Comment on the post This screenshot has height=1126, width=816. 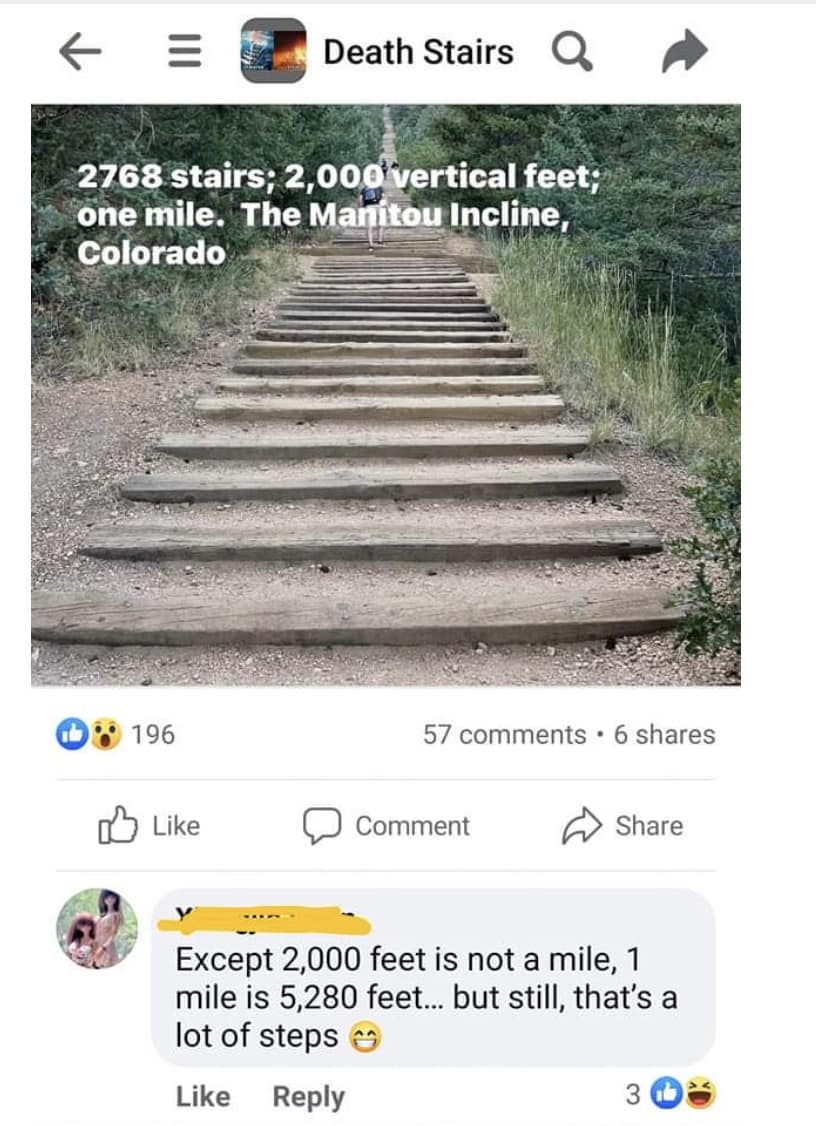click(x=387, y=826)
